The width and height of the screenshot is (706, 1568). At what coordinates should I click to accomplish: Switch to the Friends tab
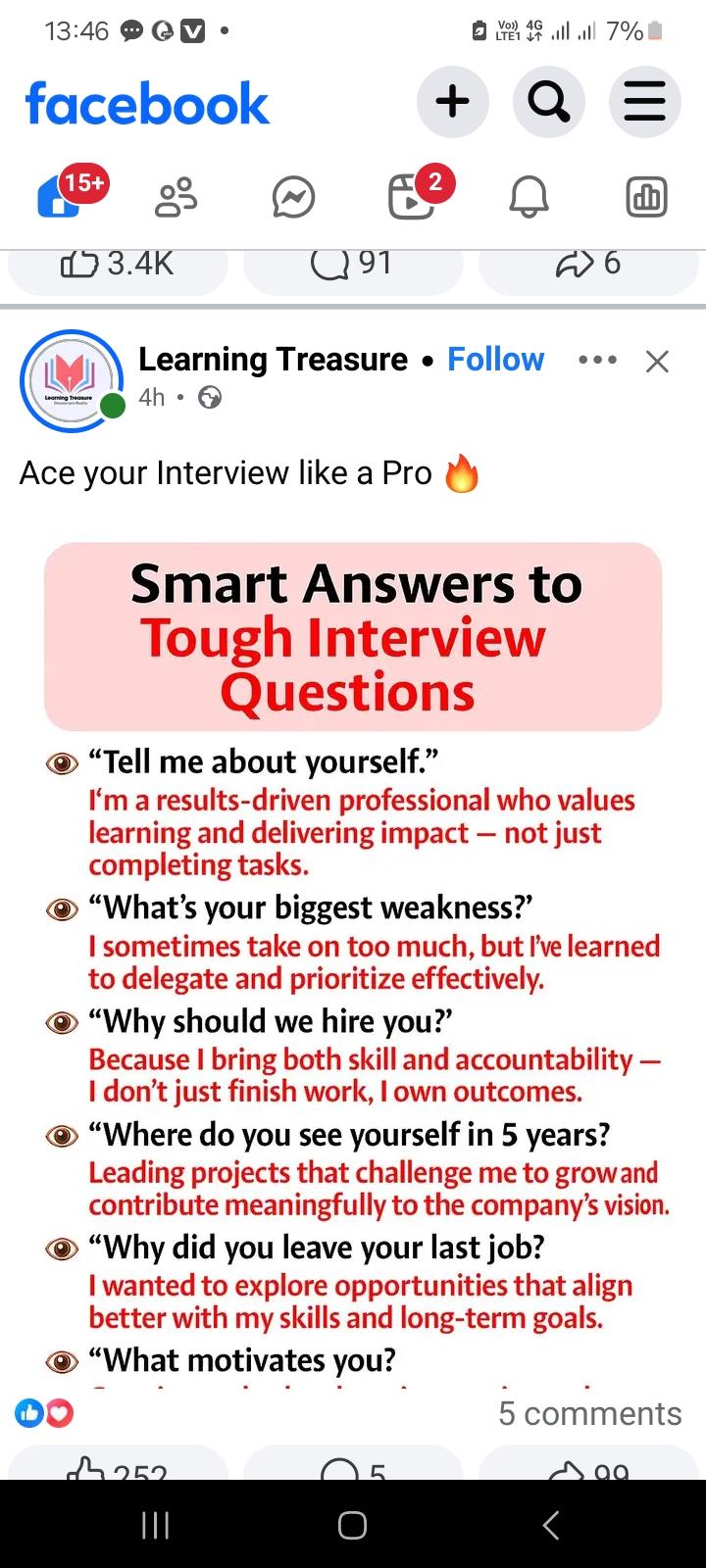(176, 197)
